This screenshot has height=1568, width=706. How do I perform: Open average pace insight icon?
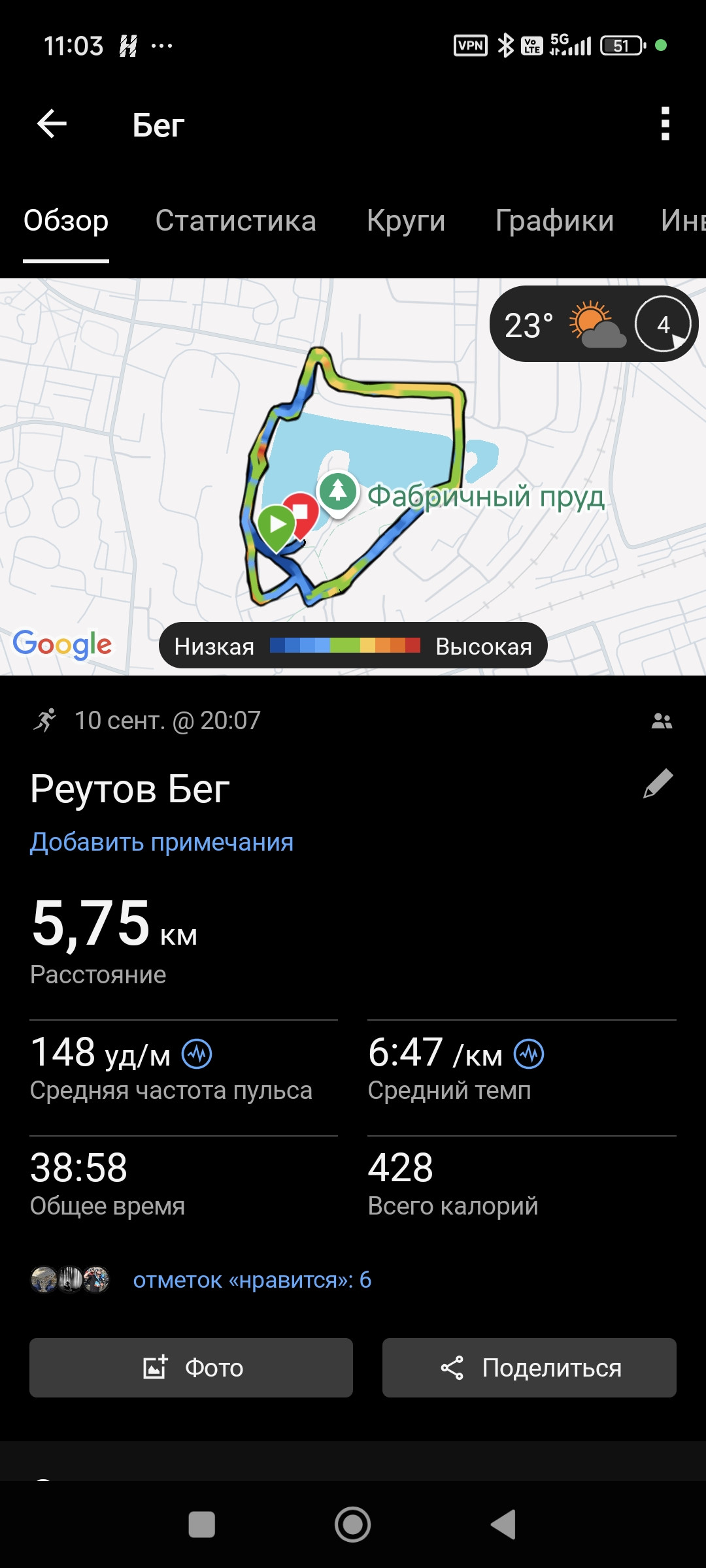point(529,1054)
